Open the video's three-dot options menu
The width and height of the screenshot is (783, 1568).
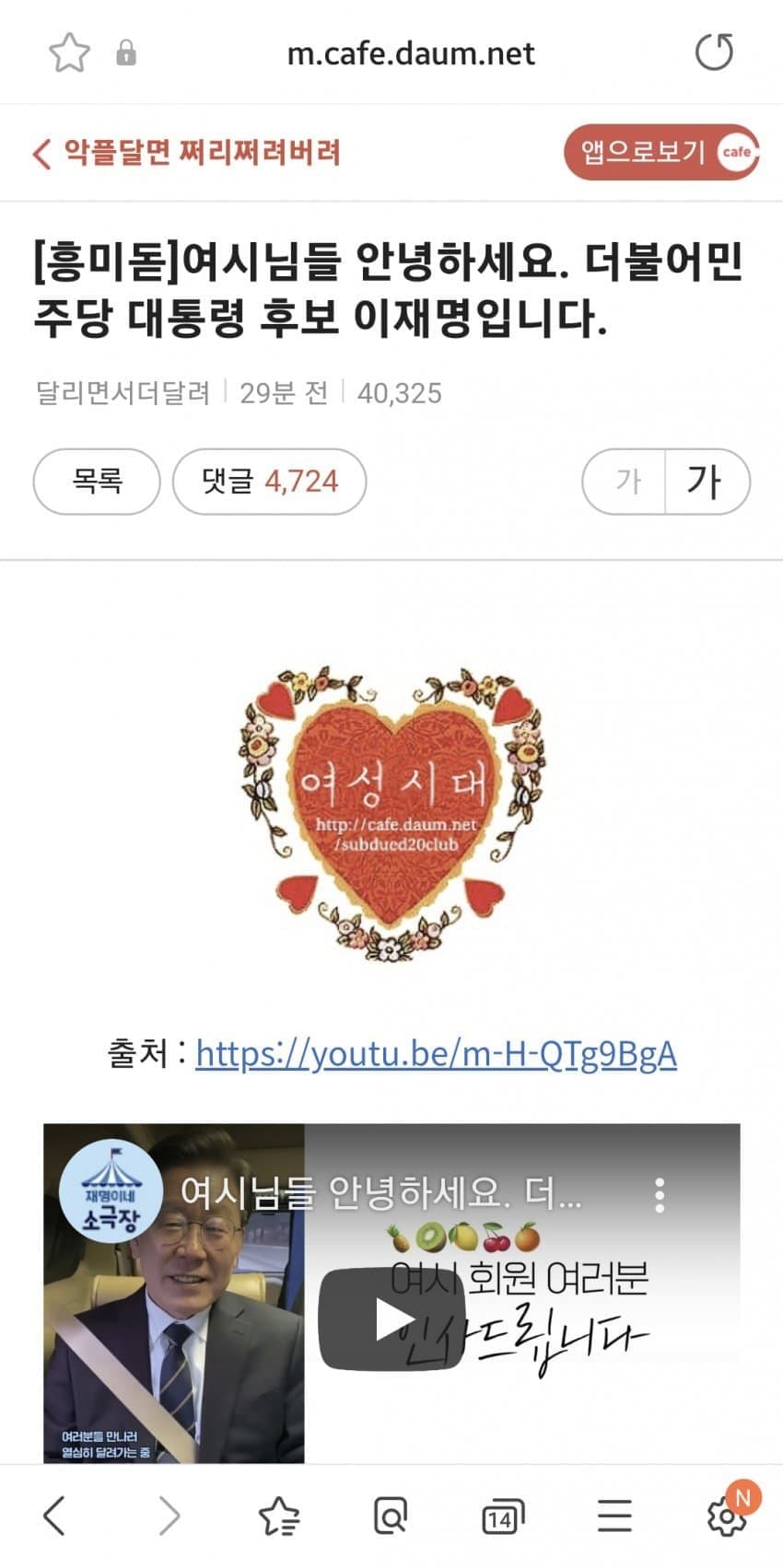(660, 1194)
